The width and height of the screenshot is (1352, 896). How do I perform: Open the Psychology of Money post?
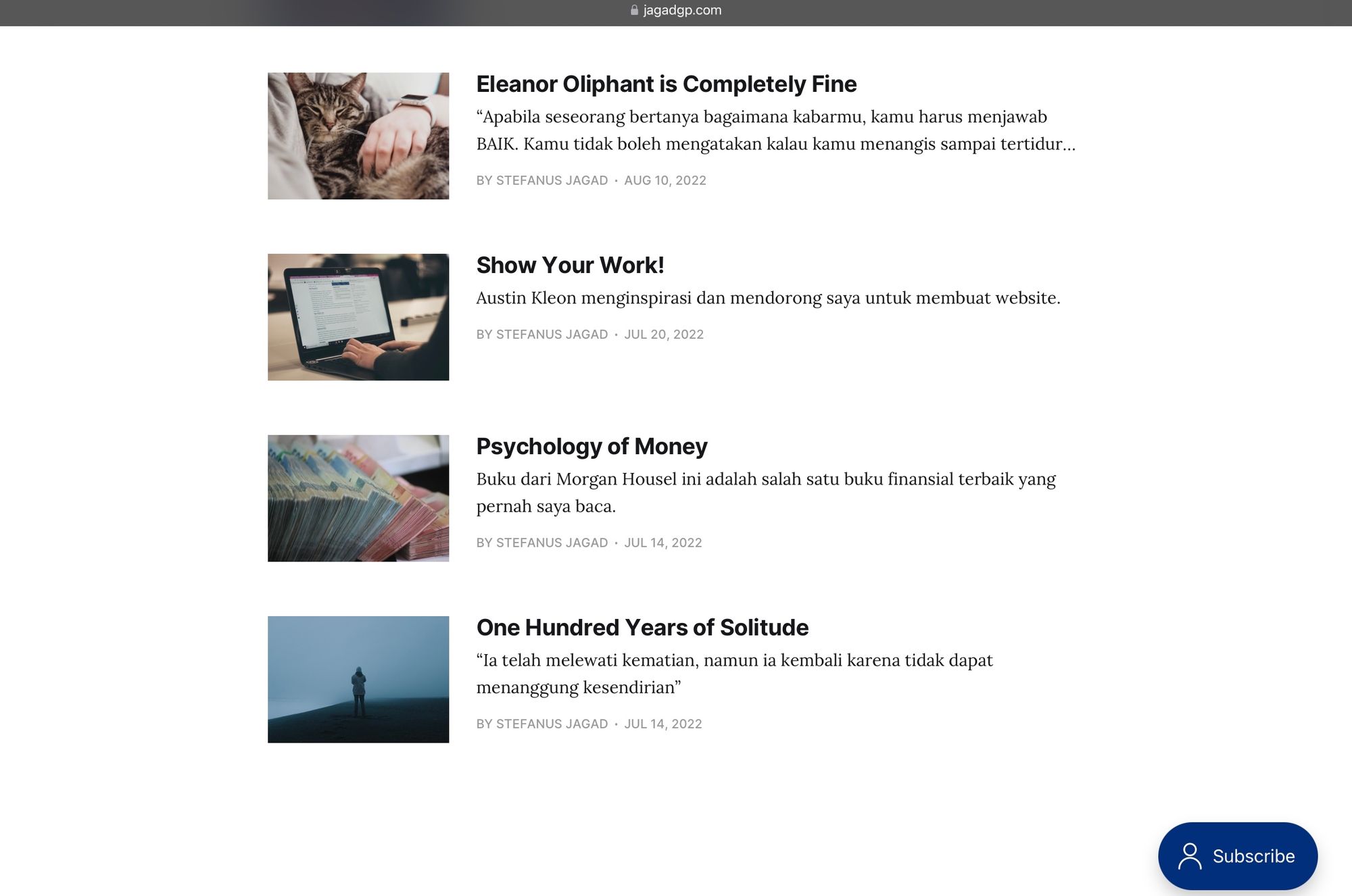591,447
